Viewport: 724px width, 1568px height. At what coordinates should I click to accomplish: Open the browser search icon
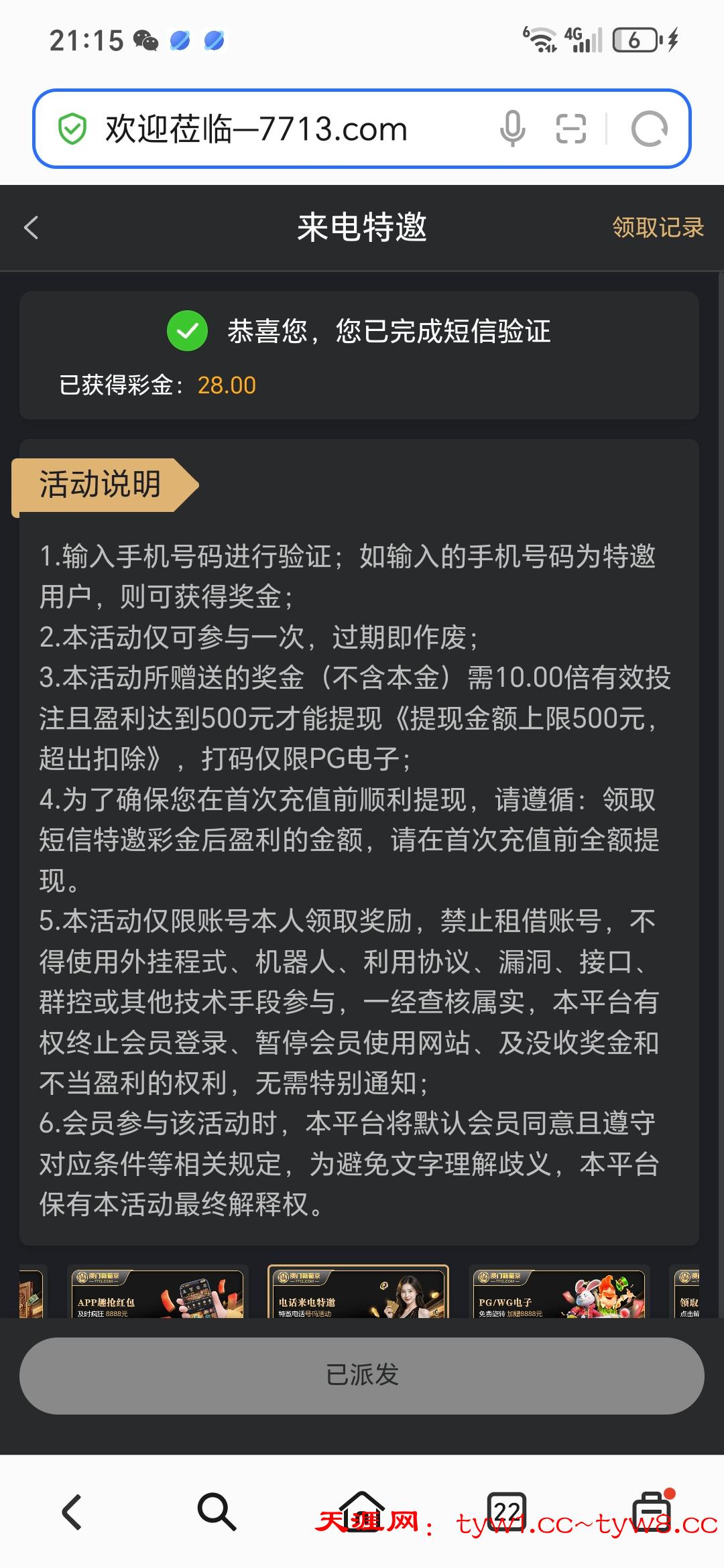(217, 1512)
